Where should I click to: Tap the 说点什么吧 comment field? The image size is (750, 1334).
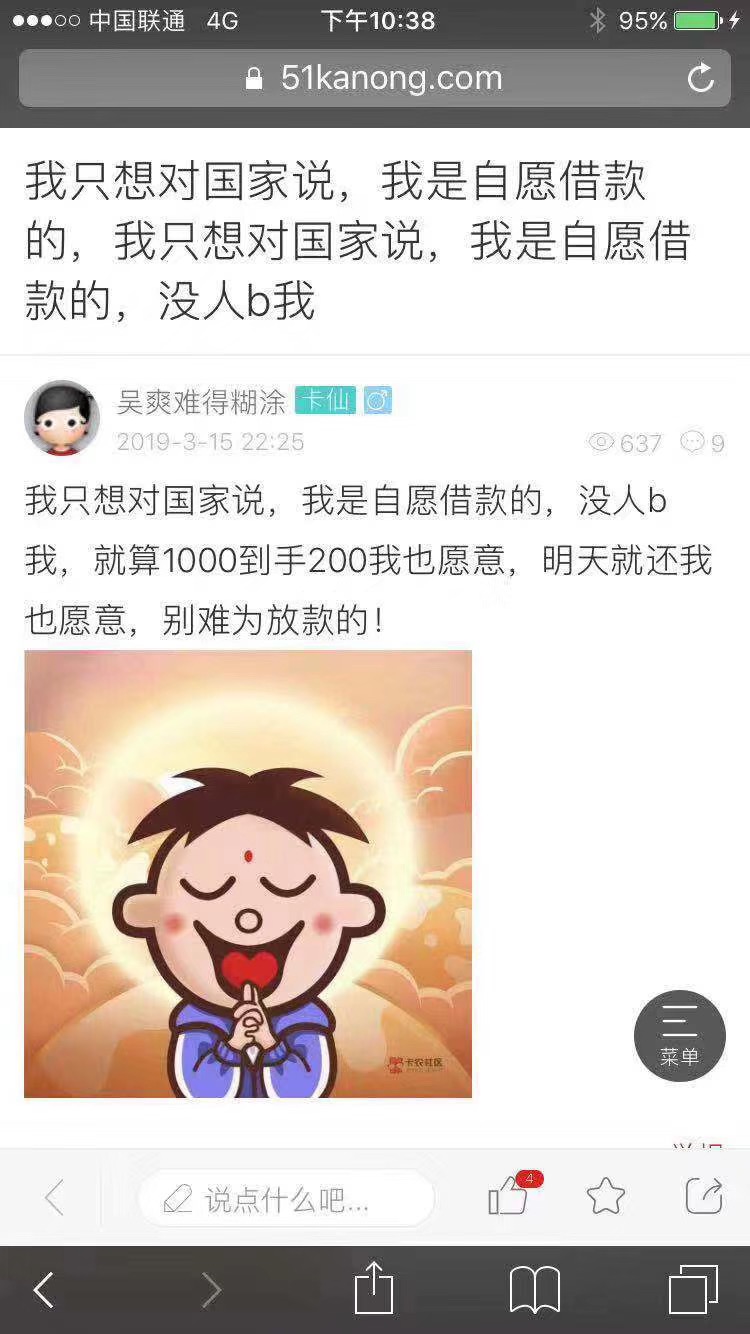(x=286, y=1198)
